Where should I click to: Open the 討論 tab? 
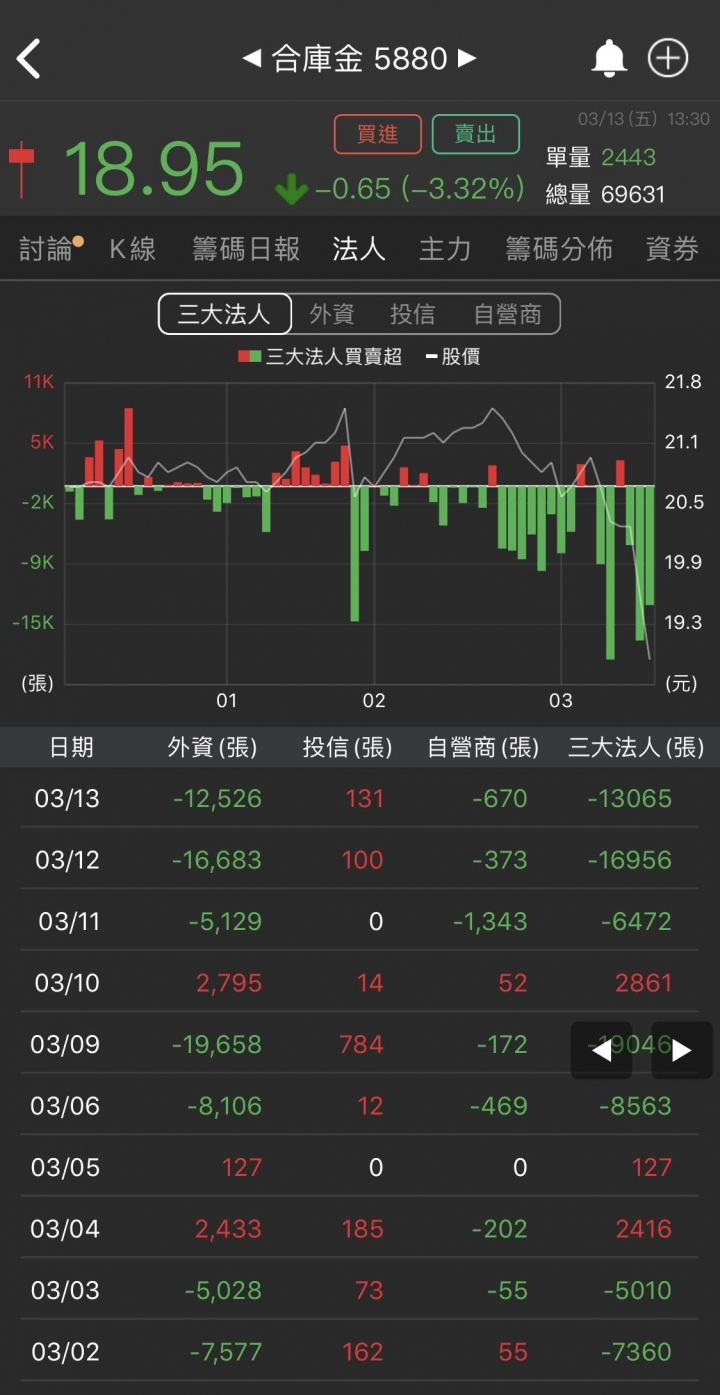[47, 249]
